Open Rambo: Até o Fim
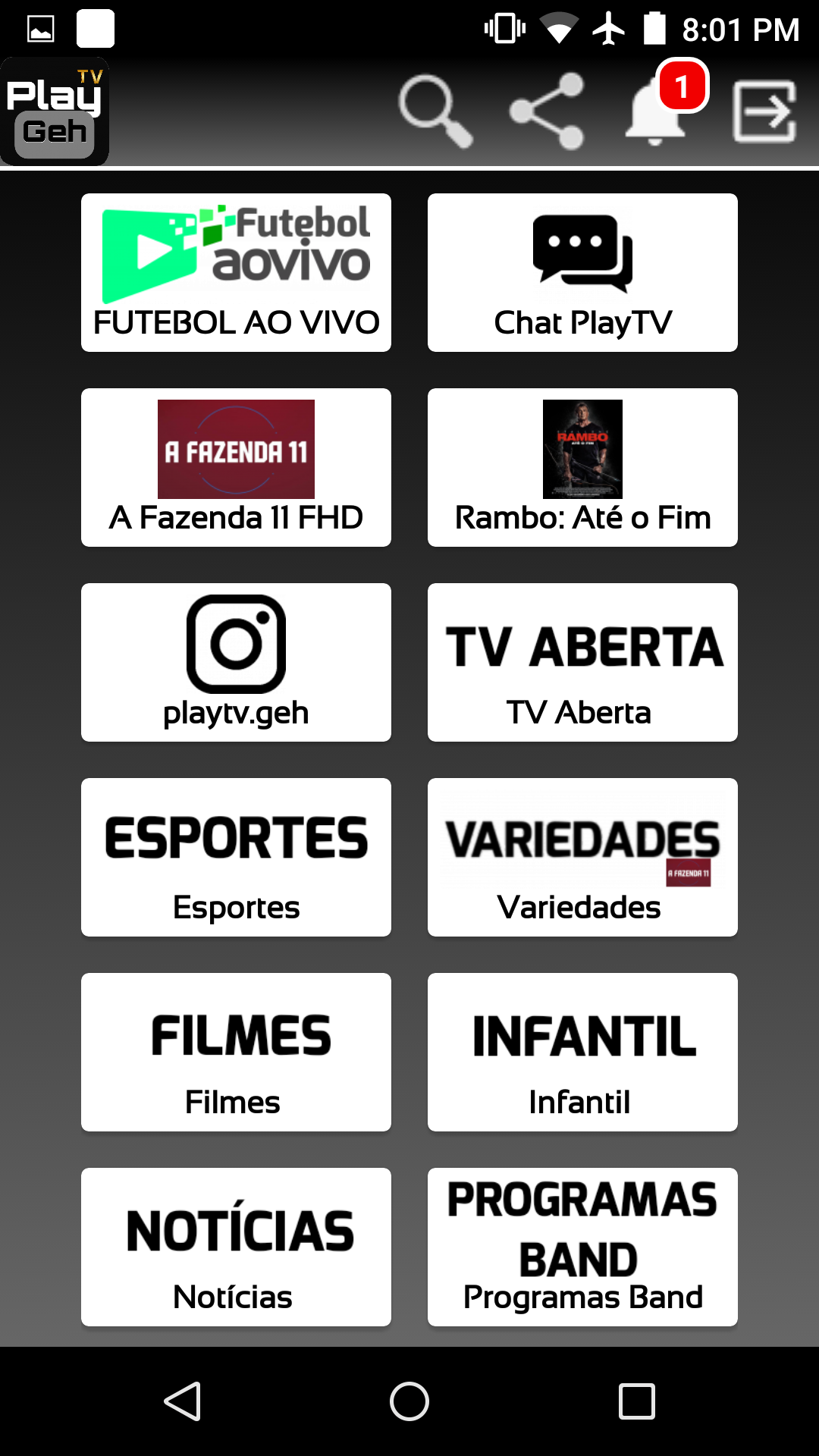This screenshot has width=819, height=1456. 582,467
